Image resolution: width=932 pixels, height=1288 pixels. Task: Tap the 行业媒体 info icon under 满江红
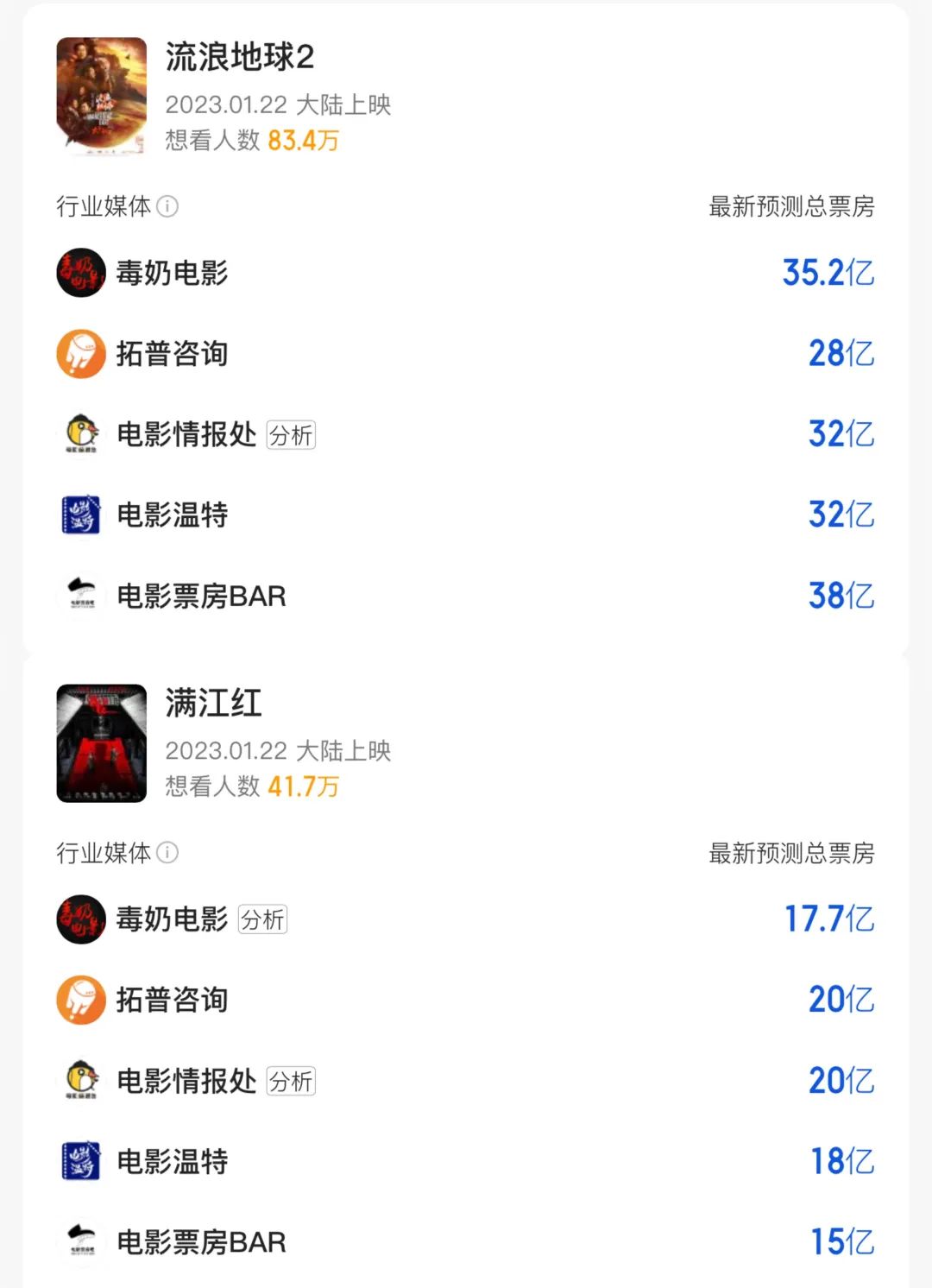pyautogui.click(x=167, y=853)
